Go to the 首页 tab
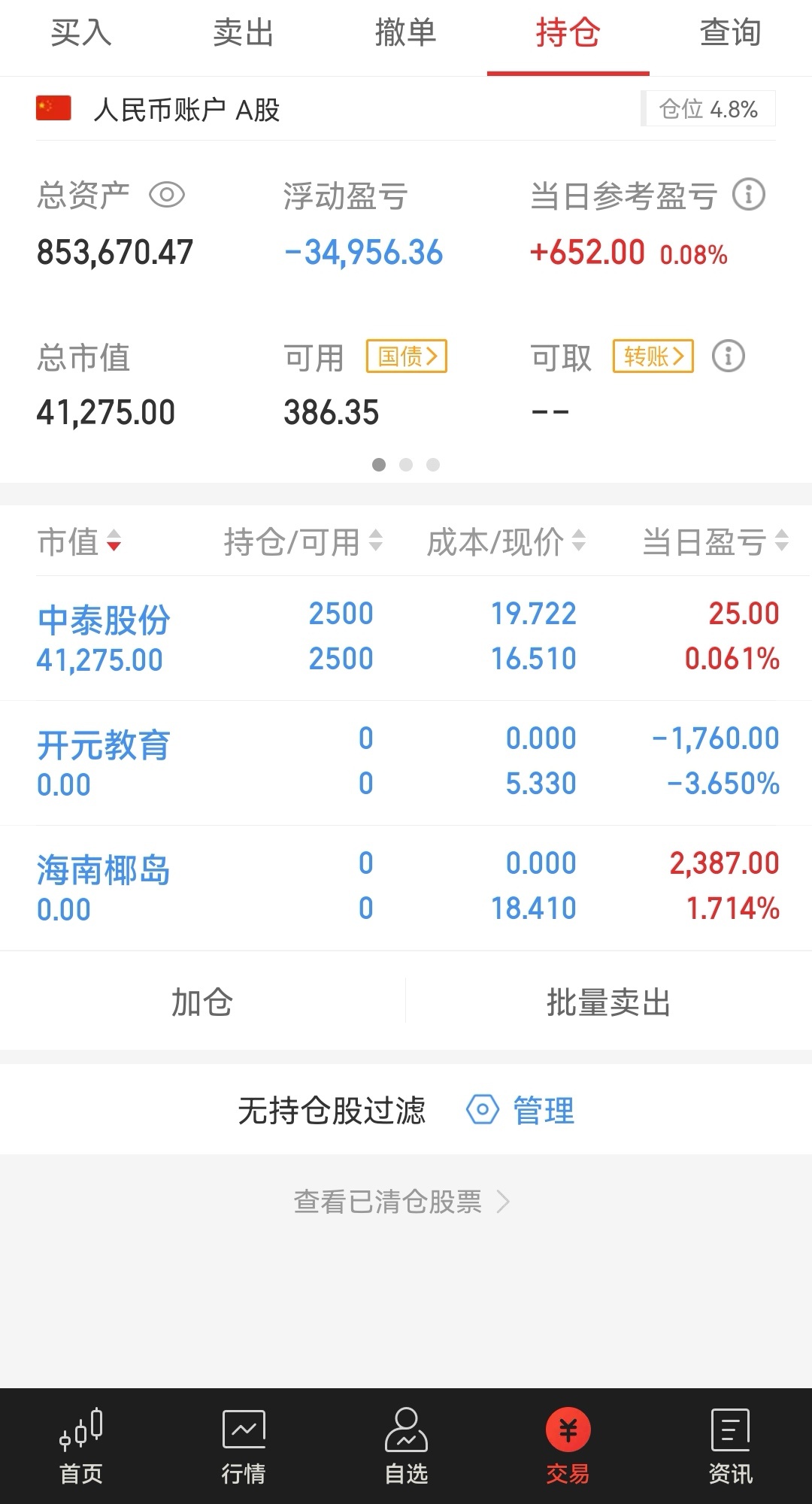The height and width of the screenshot is (1504, 812). pos(81,1445)
